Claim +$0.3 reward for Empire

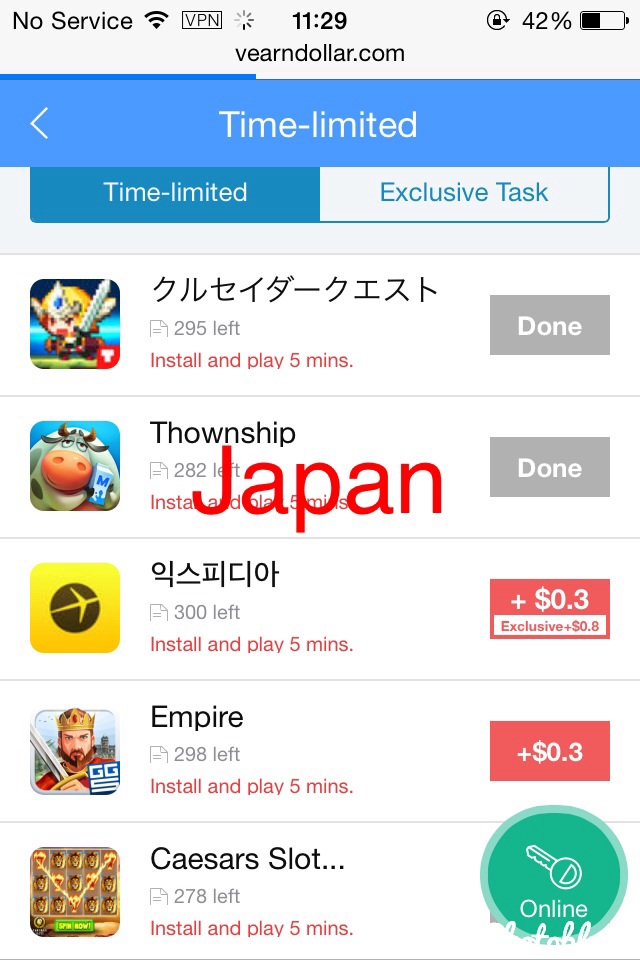pos(549,751)
